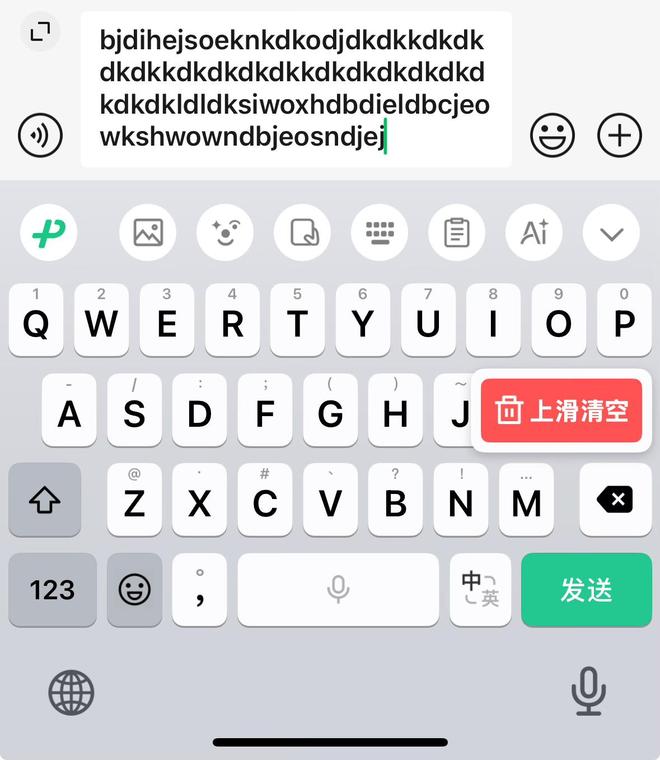
Task: Toggle Chinese/English input mode key
Action: point(480,590)
